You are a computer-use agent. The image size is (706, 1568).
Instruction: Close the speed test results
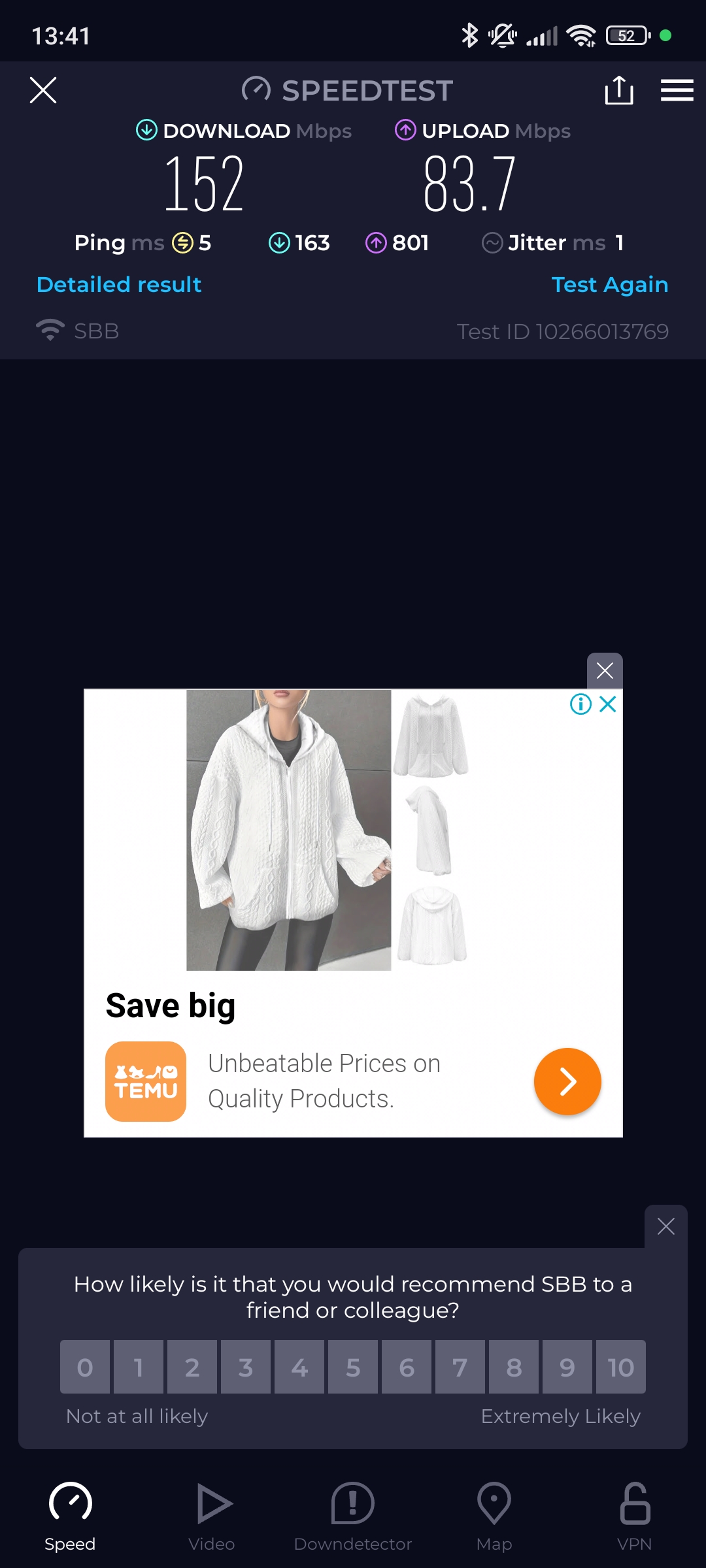(x=43, y=90)
